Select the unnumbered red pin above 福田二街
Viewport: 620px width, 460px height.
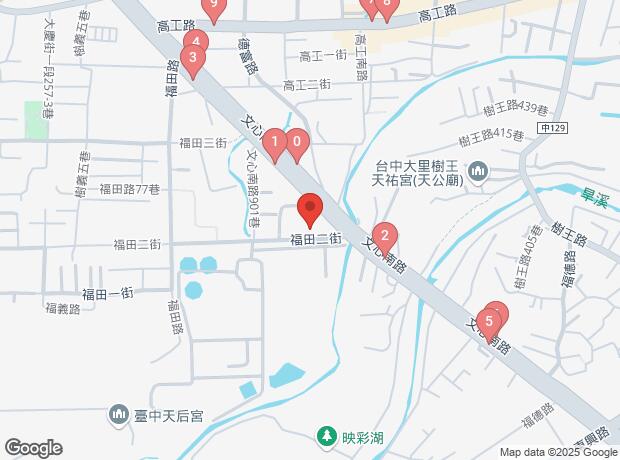pyautogui.click(x=310, y=209)
